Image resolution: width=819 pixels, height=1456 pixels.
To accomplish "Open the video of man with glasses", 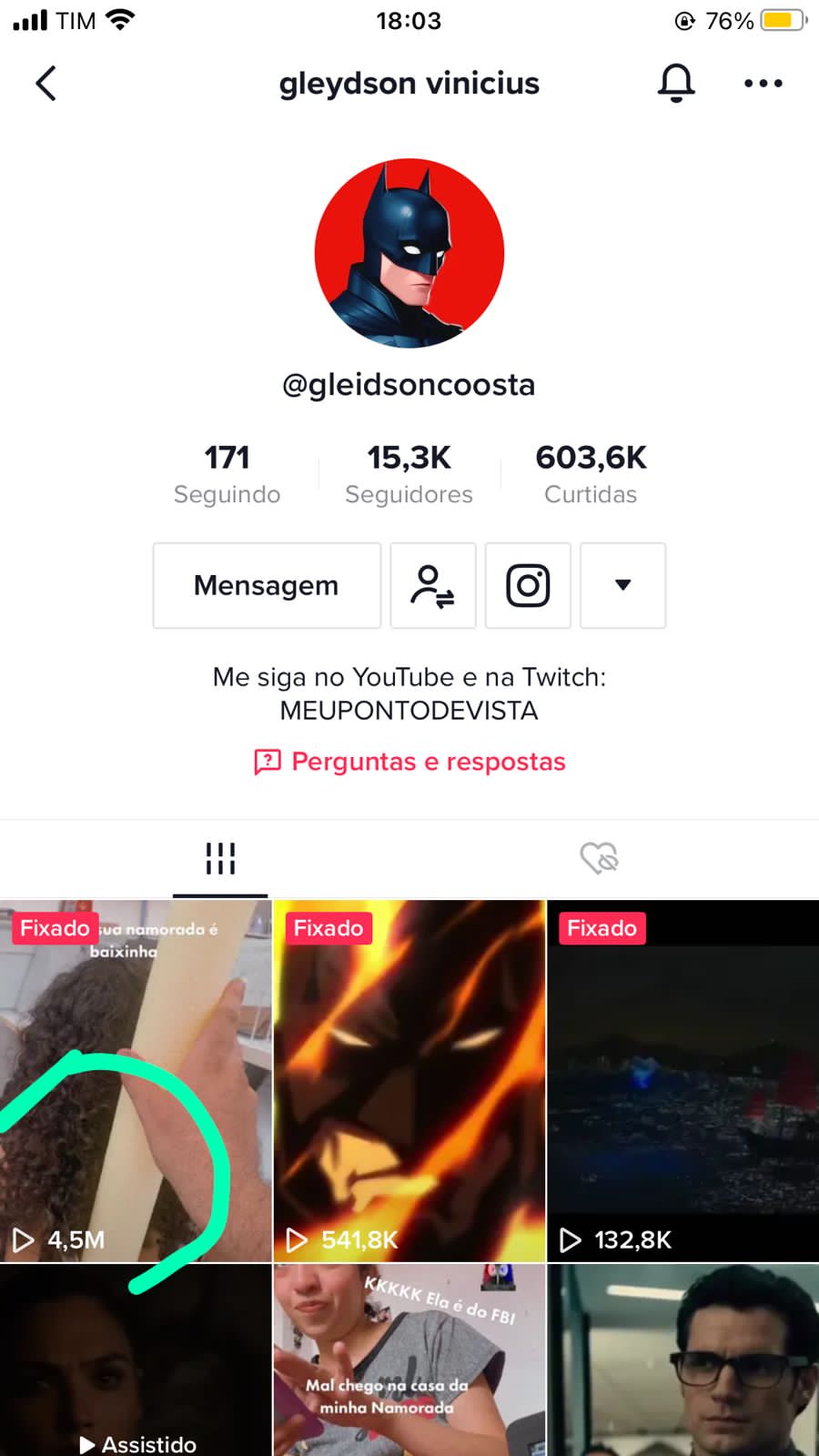I will pos(682,1360).
